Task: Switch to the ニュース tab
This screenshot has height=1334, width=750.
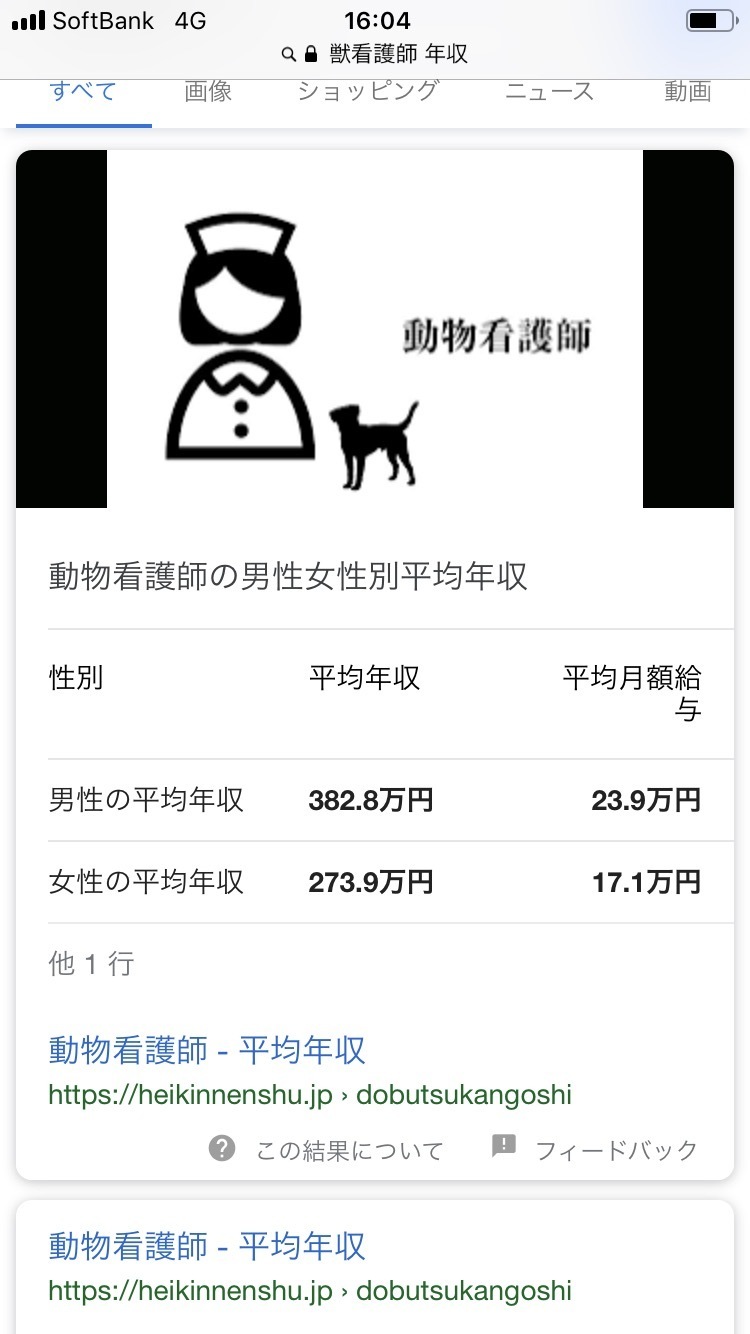Action: click(x=550, y=91)
